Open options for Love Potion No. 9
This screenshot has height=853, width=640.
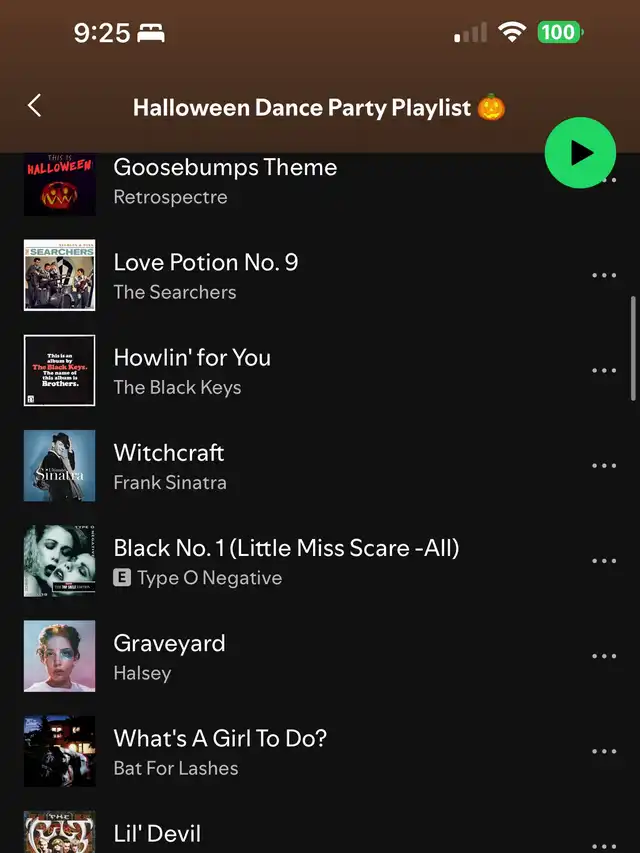[x=604, y=276]
